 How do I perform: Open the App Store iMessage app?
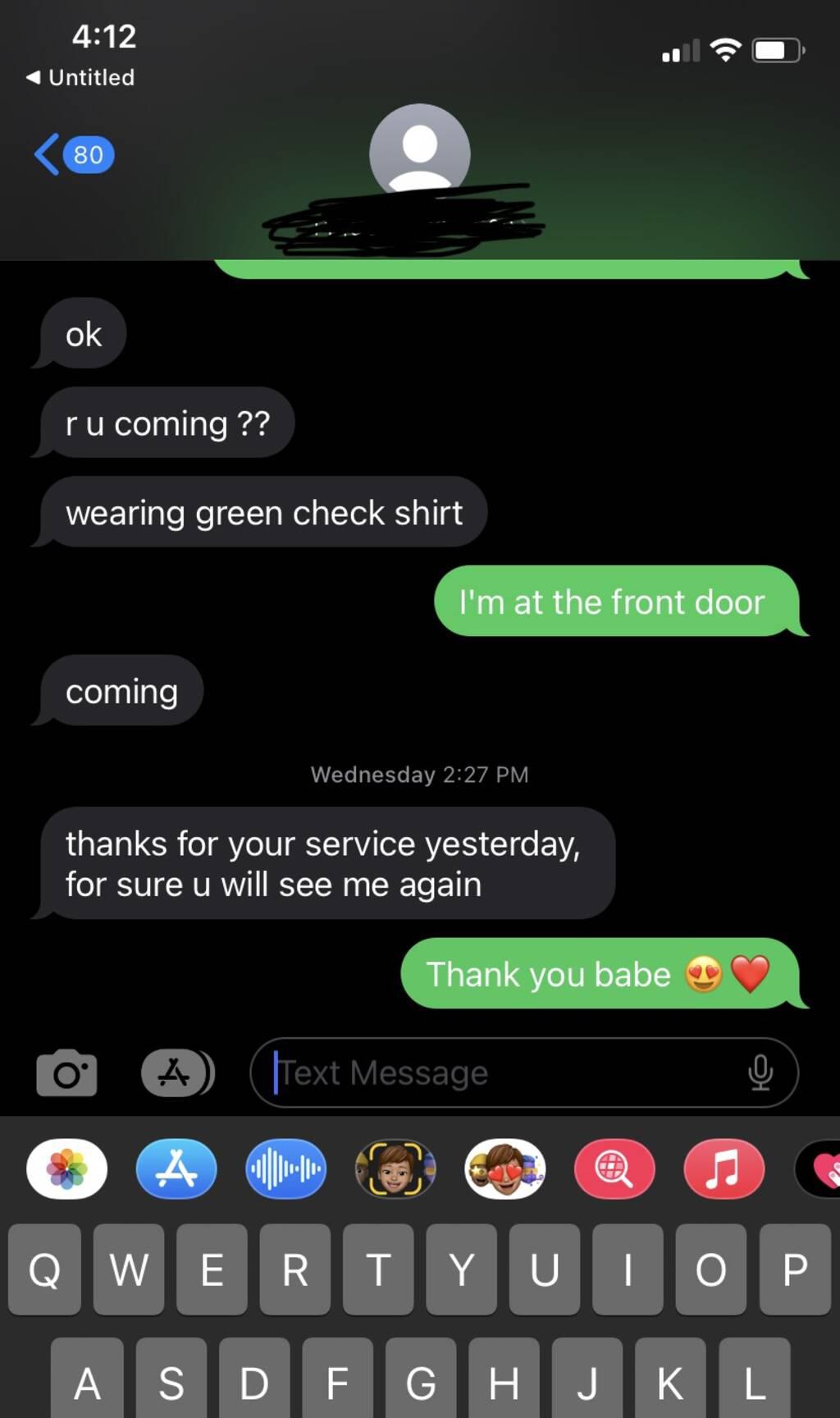point(176,1169)
